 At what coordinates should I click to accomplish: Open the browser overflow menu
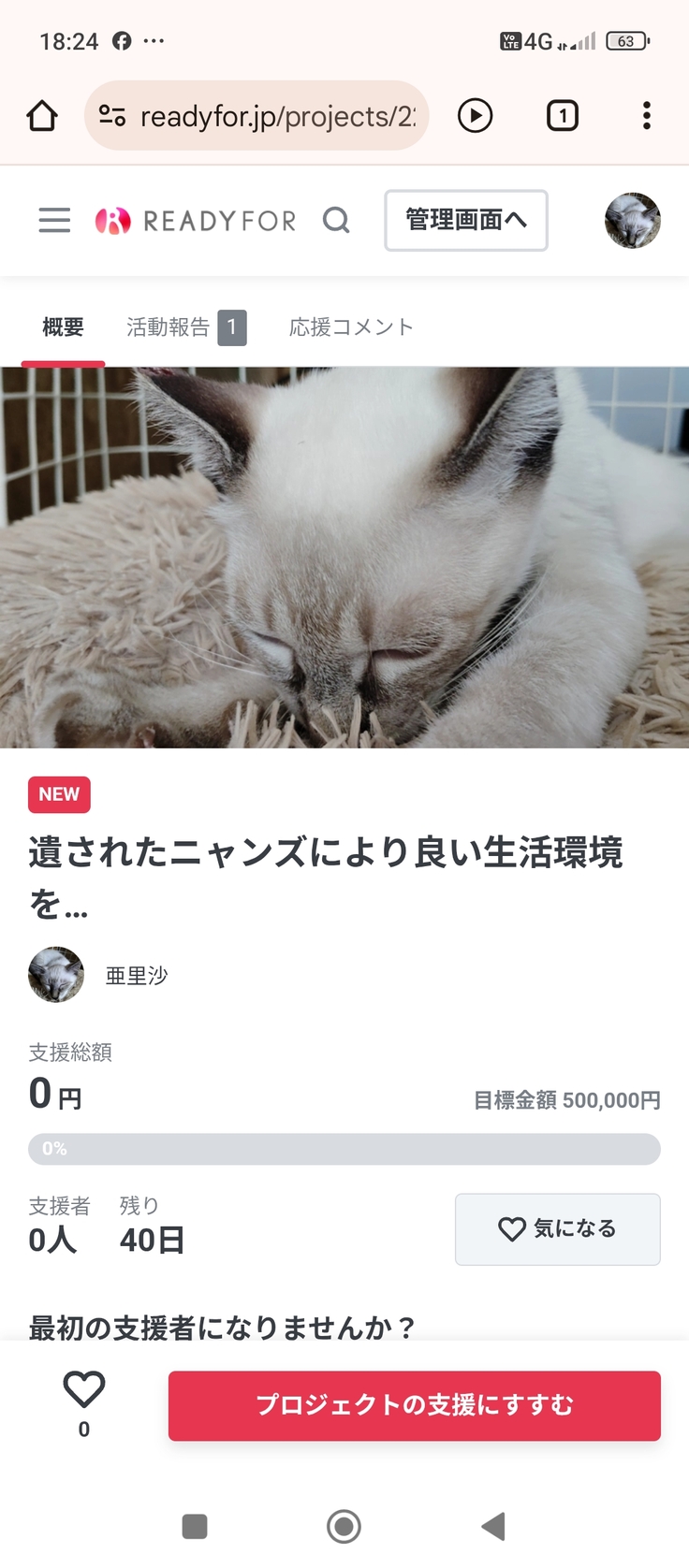coord(646,116)
